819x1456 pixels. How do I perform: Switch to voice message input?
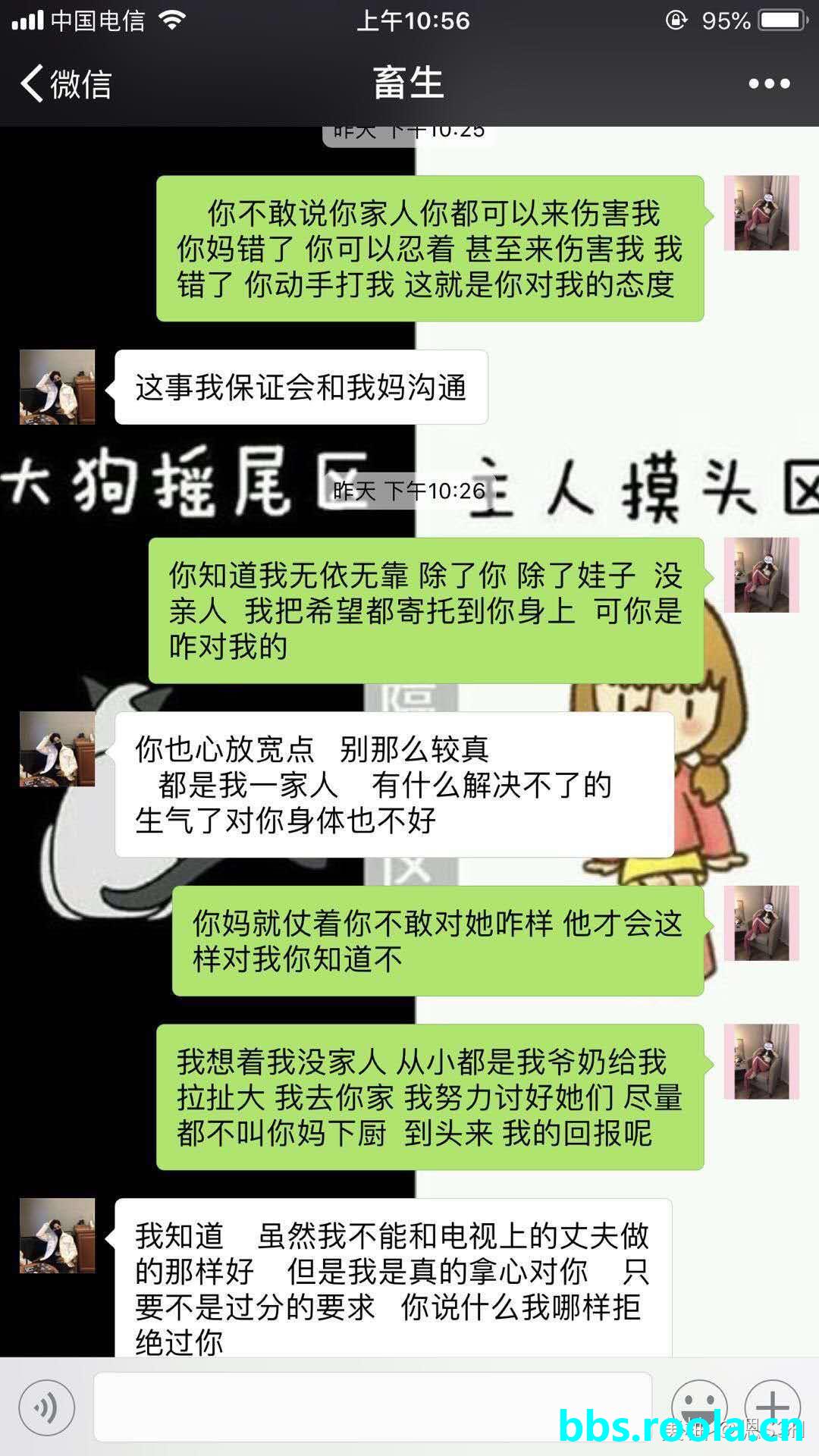[x=47, y=1407]
